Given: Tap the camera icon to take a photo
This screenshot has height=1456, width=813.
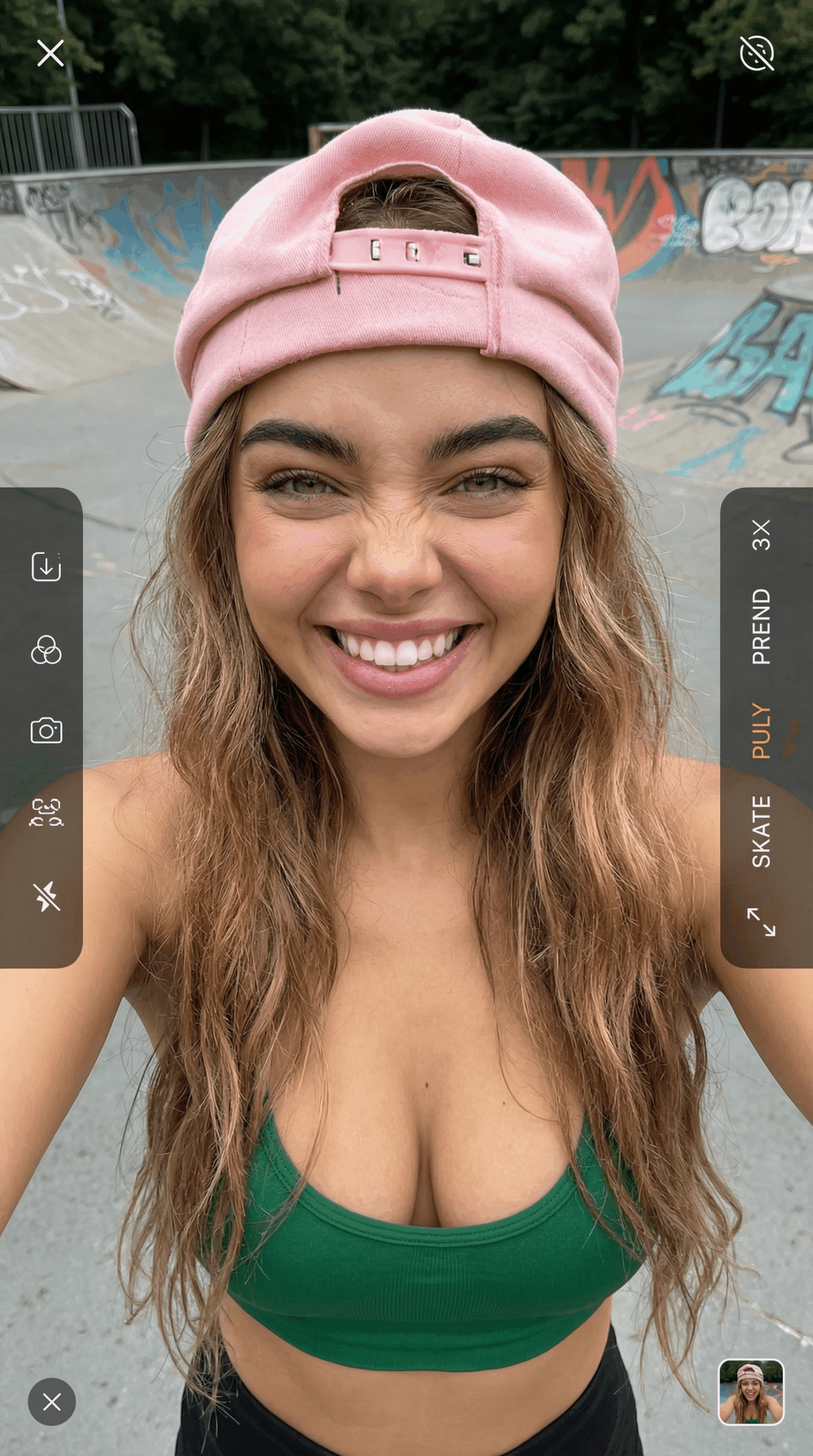Looking at the screenshot, I should coord(46,731).
